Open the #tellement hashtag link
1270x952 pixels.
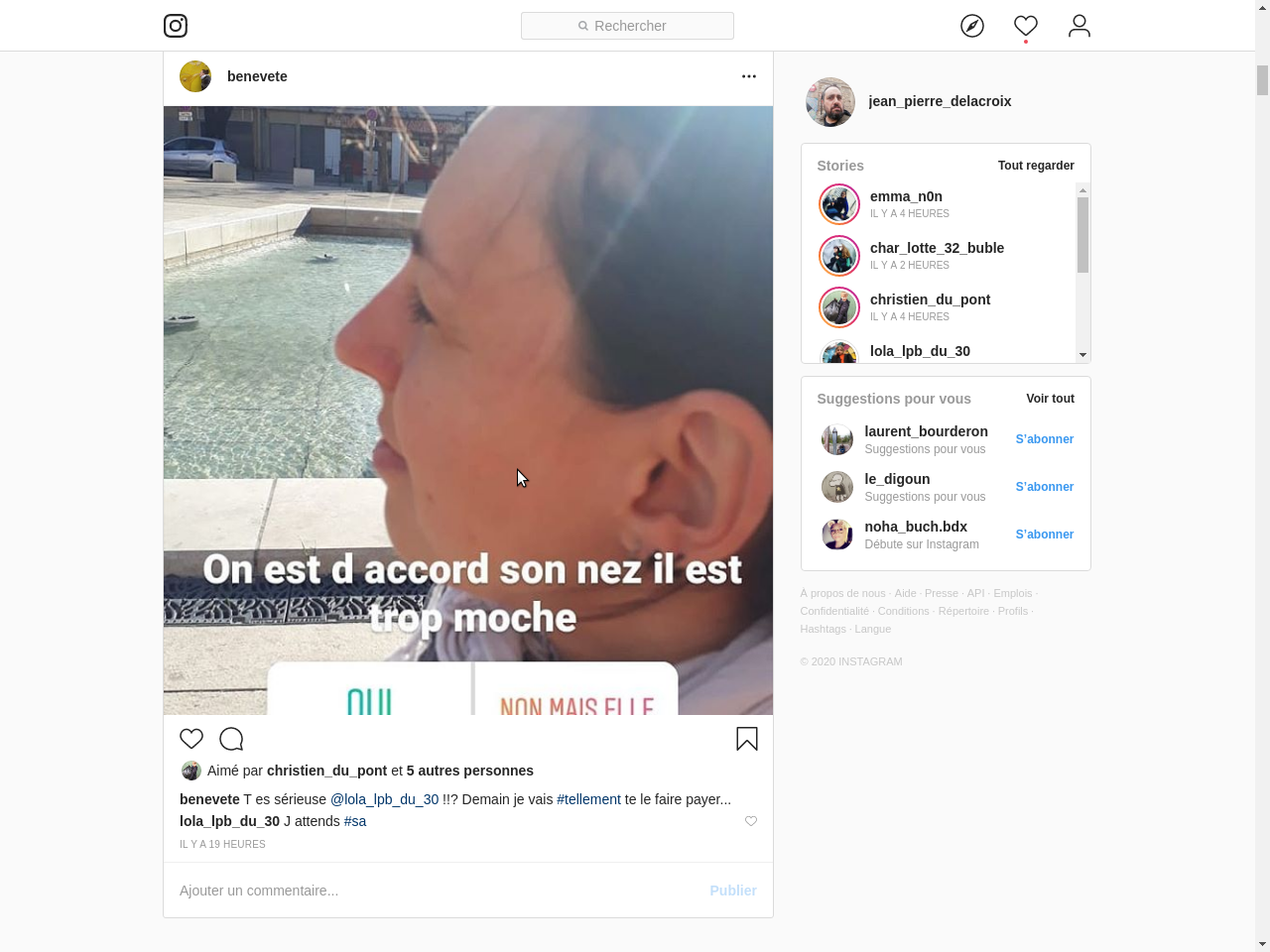coord(588,799)
